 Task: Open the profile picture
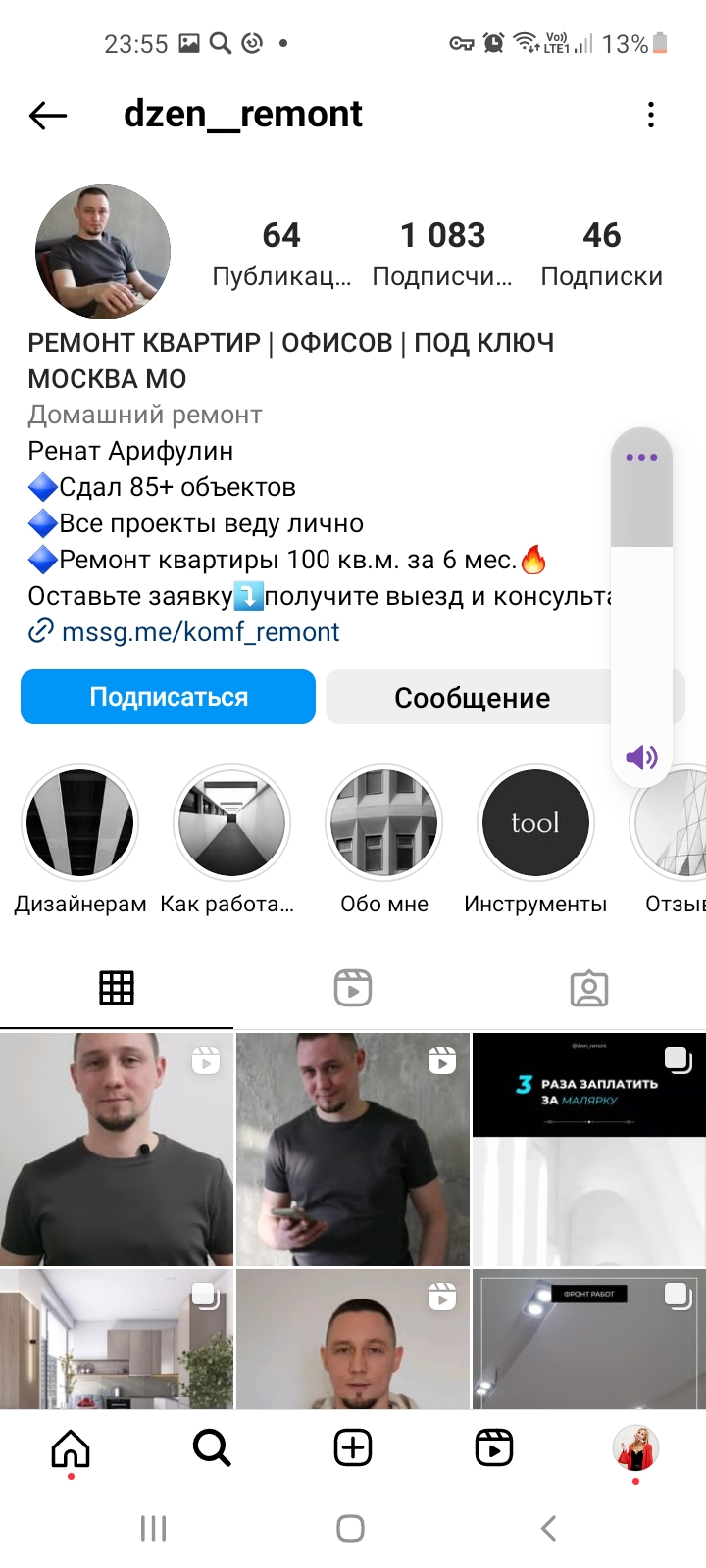(103, 252)
